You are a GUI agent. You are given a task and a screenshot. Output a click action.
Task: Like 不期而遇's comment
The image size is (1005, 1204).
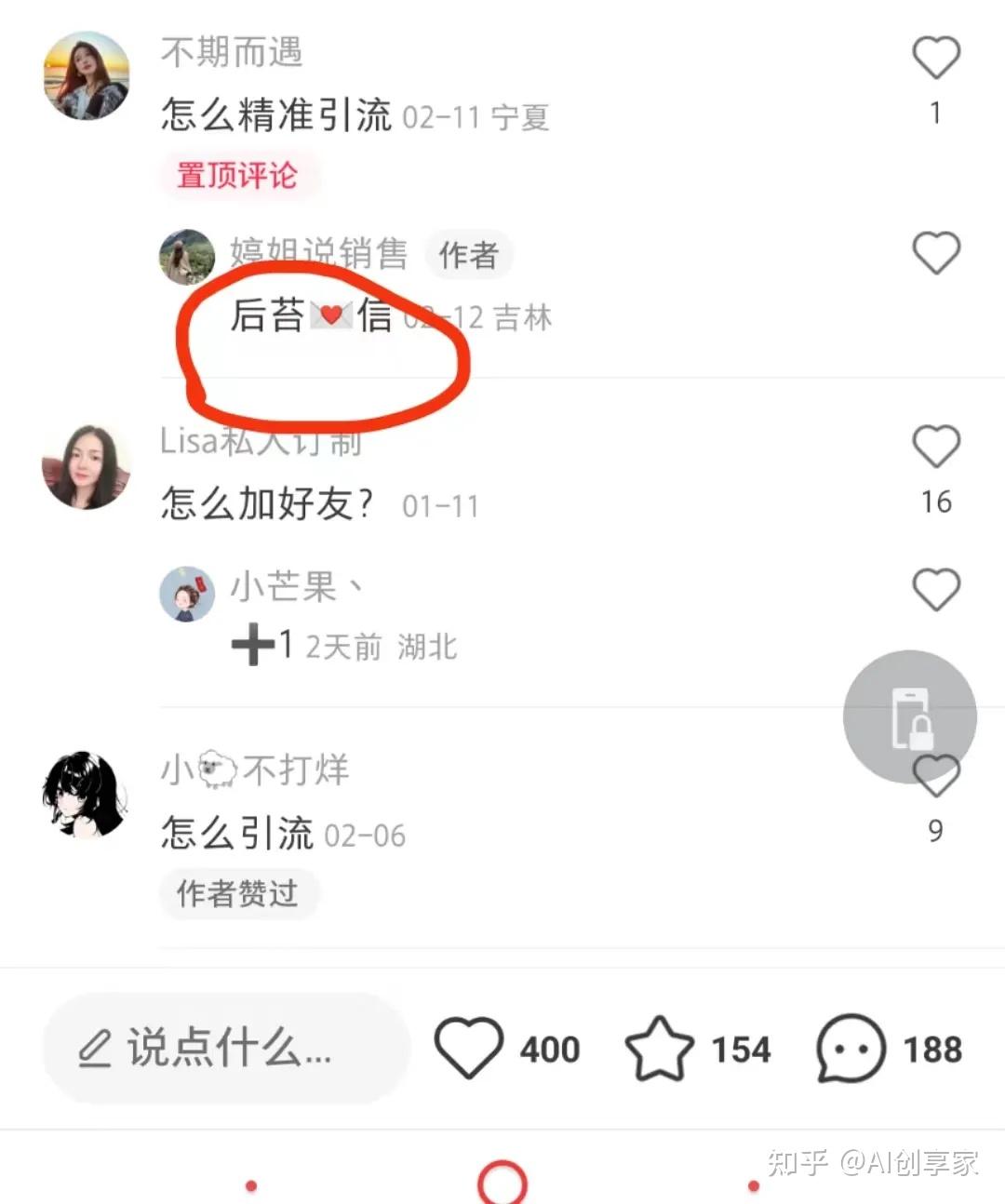coord(935,58)
